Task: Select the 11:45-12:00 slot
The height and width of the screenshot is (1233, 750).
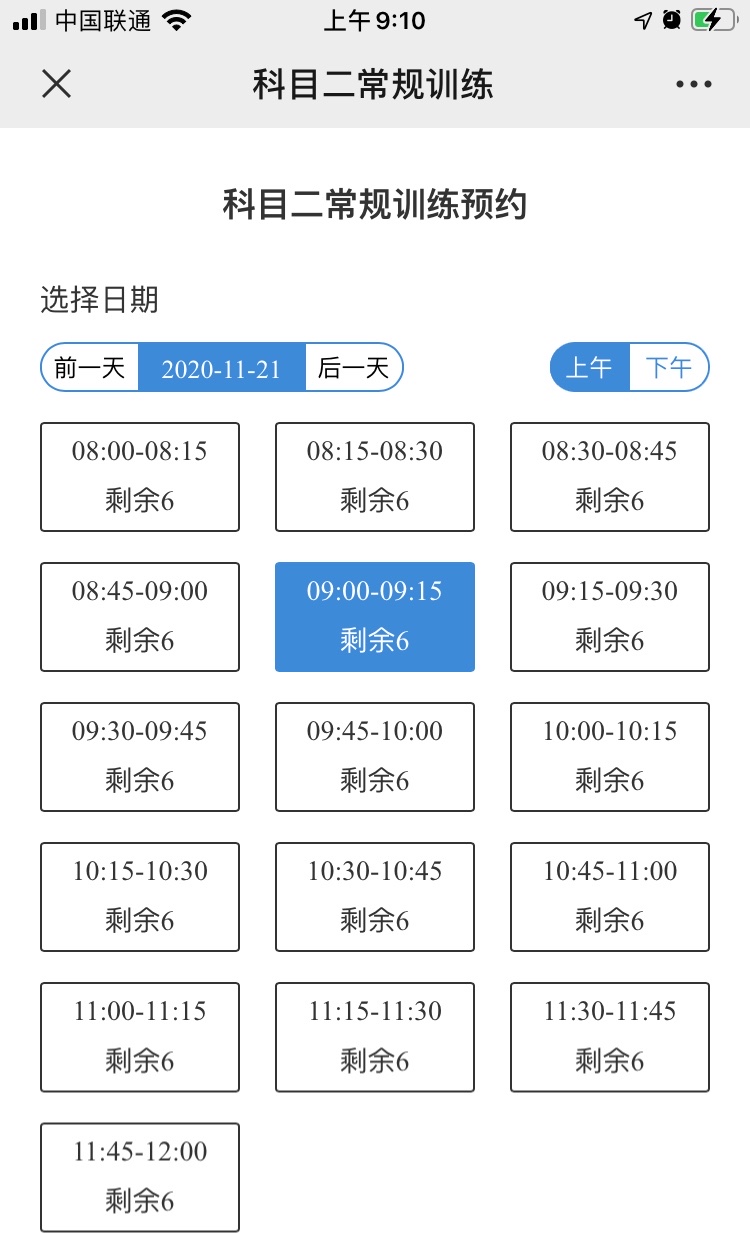Action: point(140,1177)
